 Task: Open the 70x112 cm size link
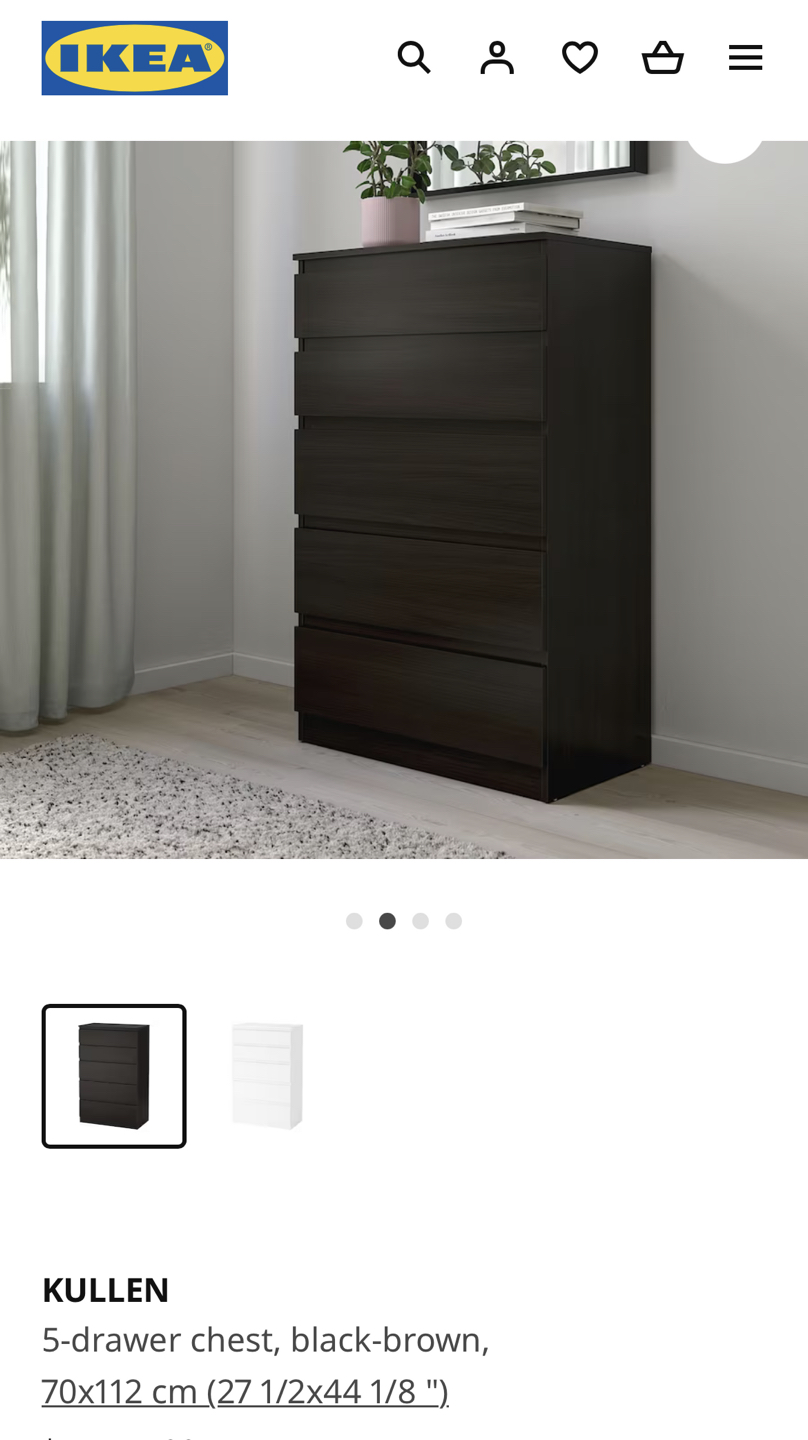pos(245,1391)
